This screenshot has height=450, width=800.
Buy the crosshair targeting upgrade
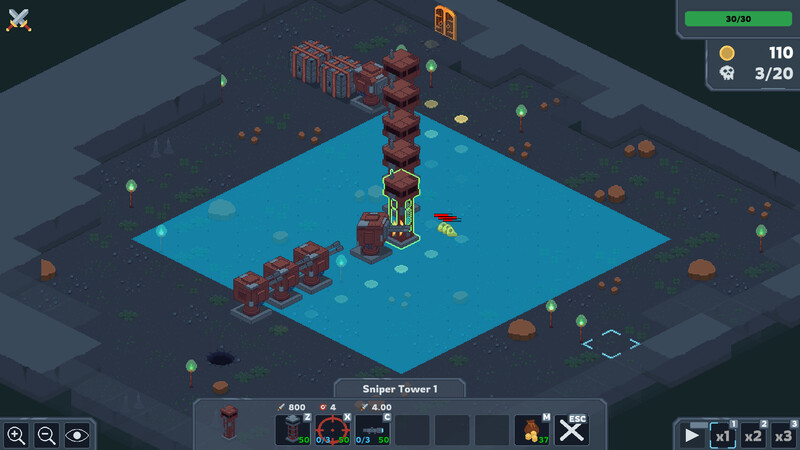click(x=332, y=430)
